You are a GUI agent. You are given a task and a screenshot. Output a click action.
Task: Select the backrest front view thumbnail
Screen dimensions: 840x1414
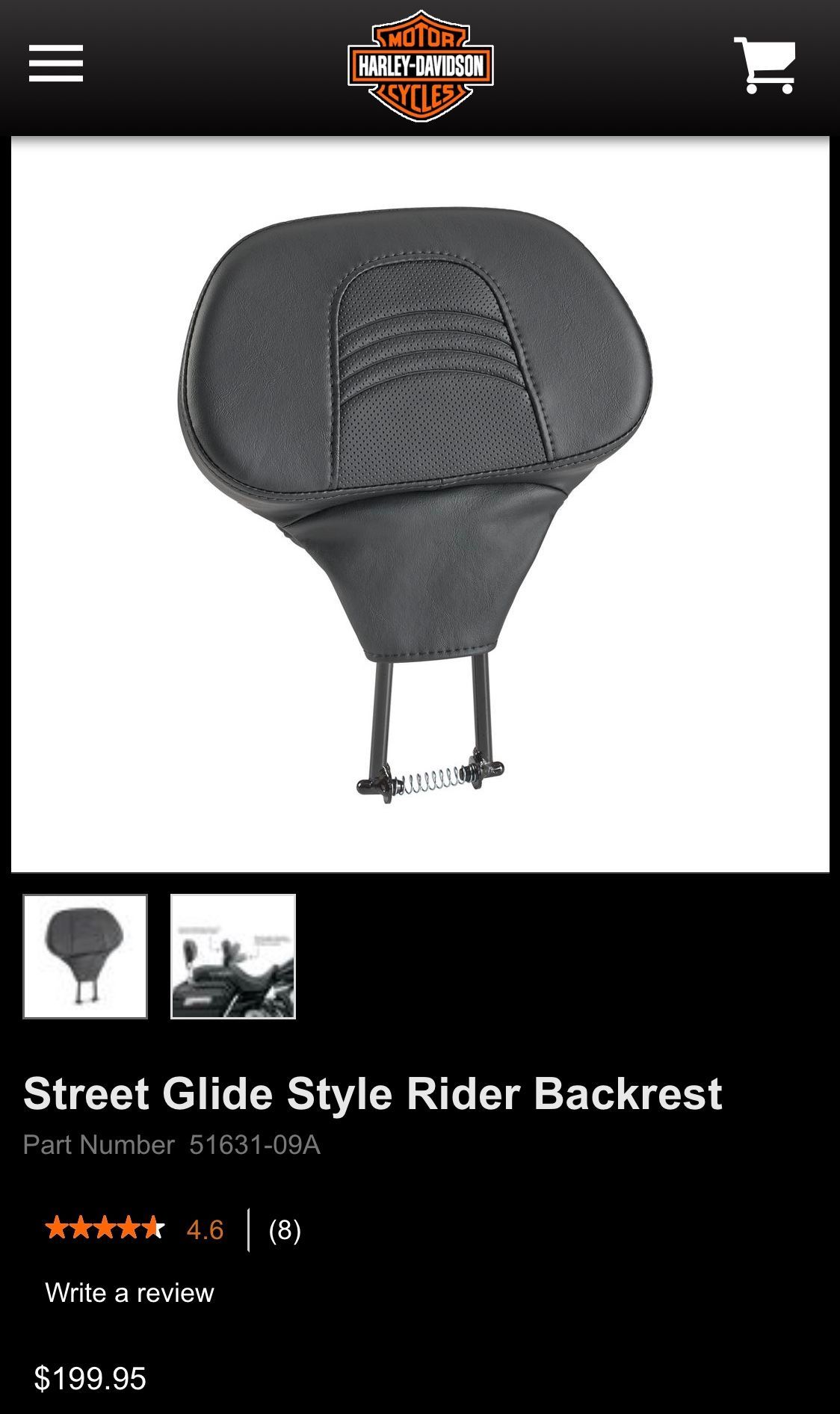click(x=85, y=957)
